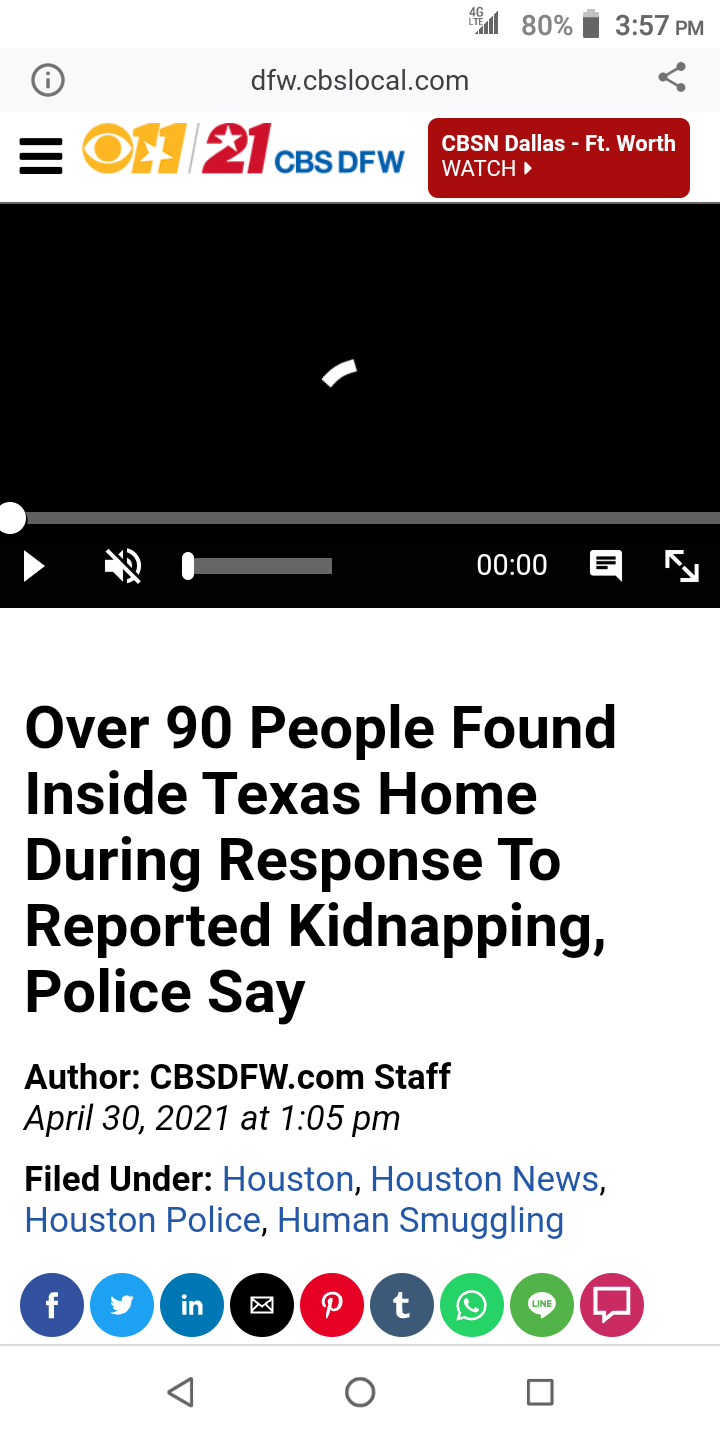Viewport: 720px width, 1440px height.
Task: Share the article by email
Action: tap(262, 1305)
